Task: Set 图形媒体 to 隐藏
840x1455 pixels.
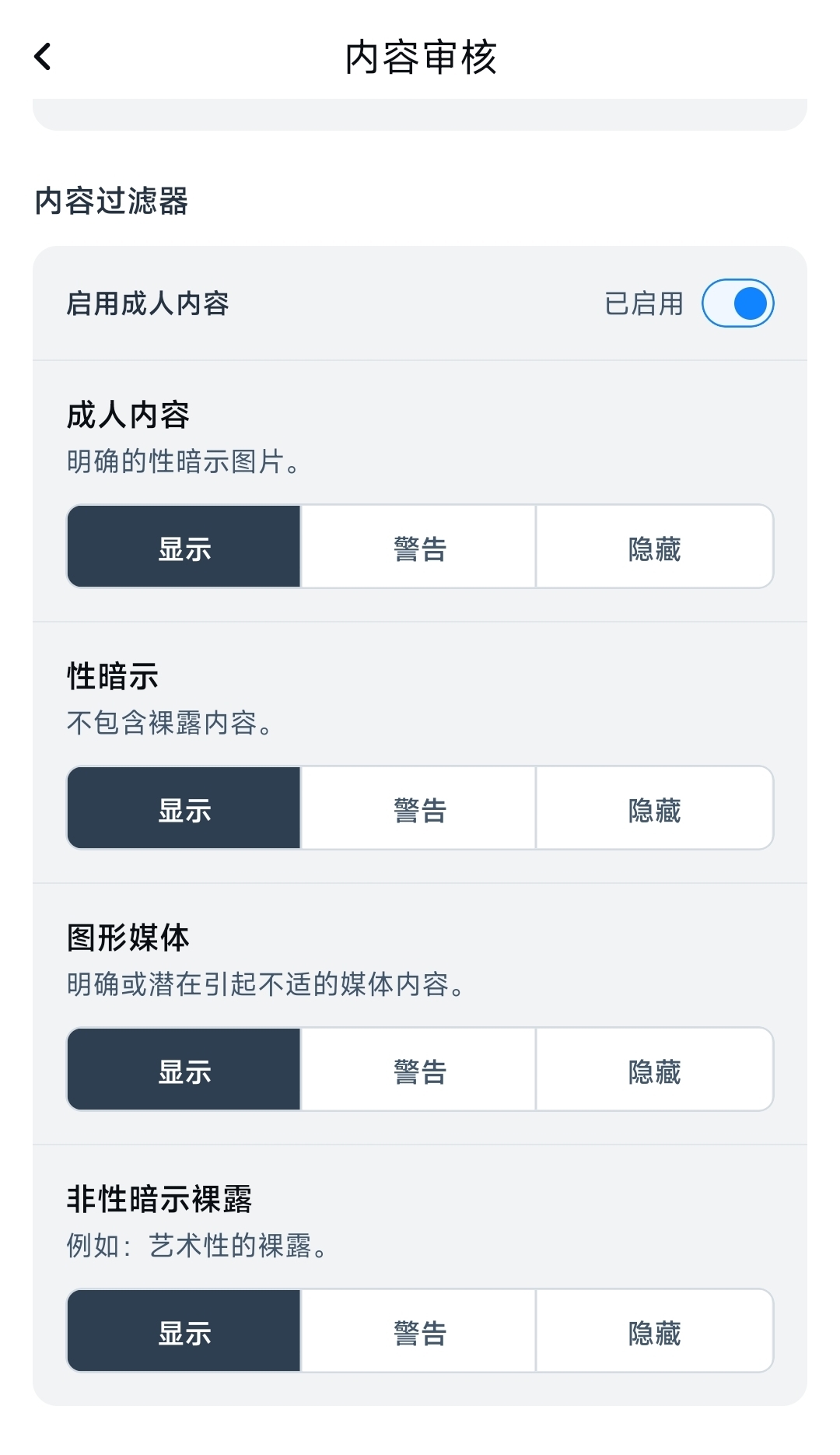Action: click(654, 1070)
